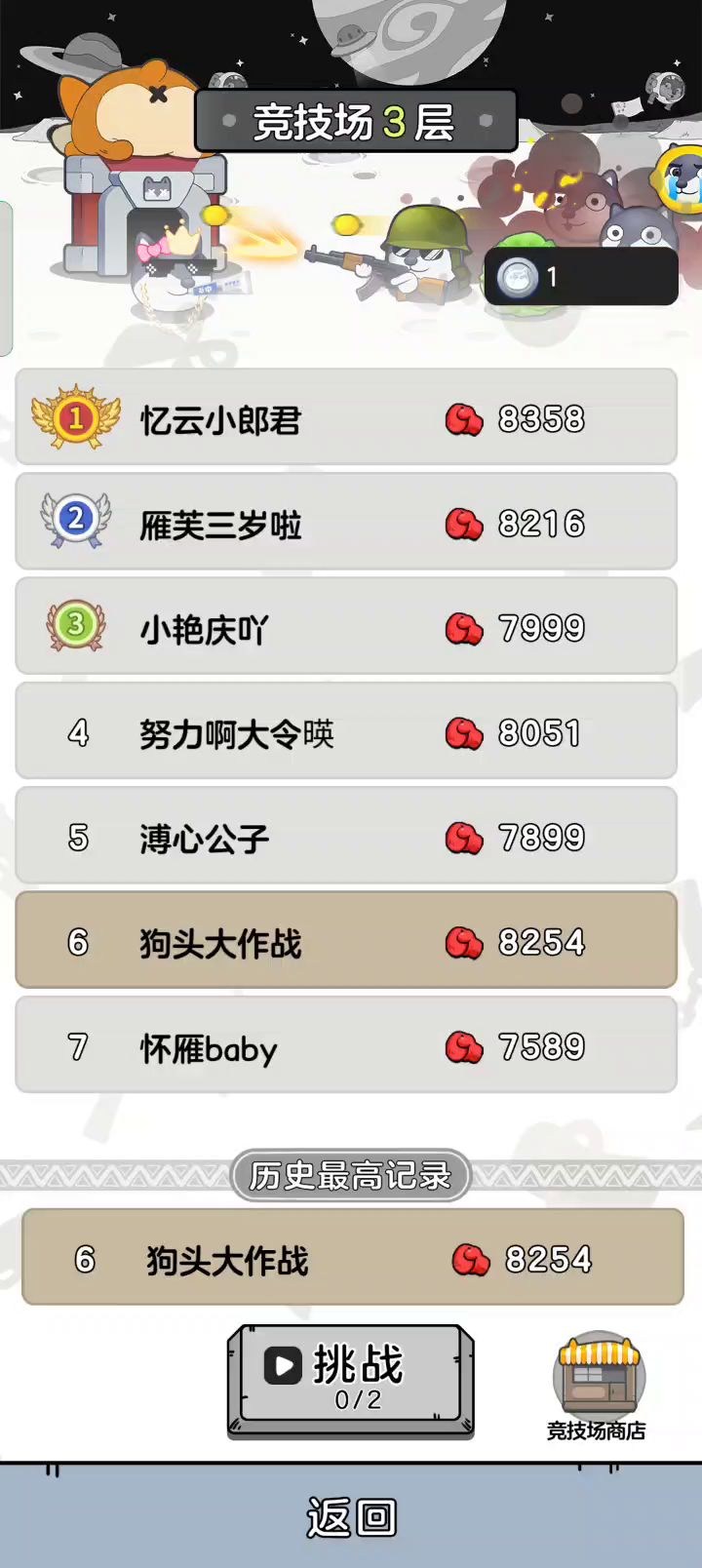This screenshot has width=702, height=1568.
Task: Open rank 1 player 忆云小郎君
Action: click(346, 417)
